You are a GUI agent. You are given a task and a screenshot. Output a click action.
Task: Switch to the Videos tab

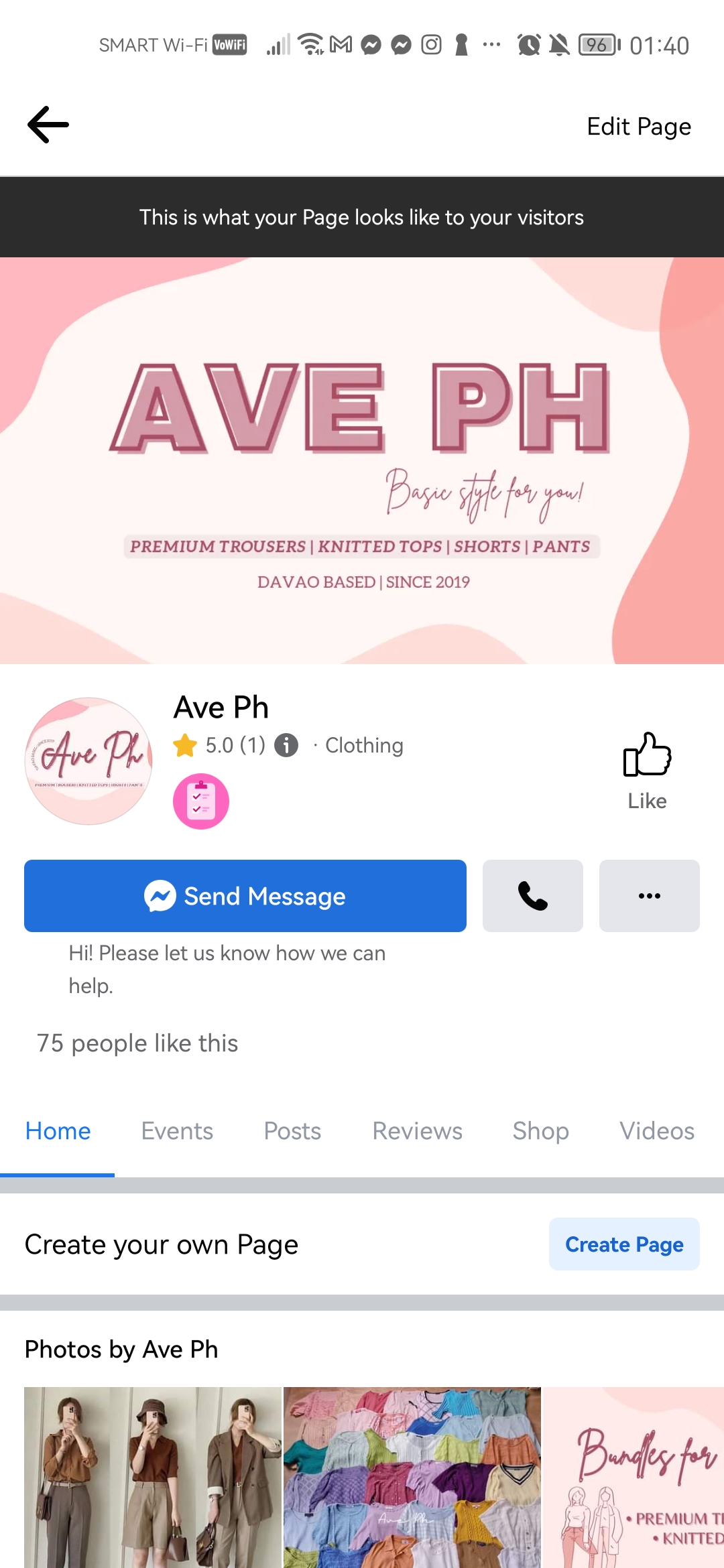(656, 1131)
